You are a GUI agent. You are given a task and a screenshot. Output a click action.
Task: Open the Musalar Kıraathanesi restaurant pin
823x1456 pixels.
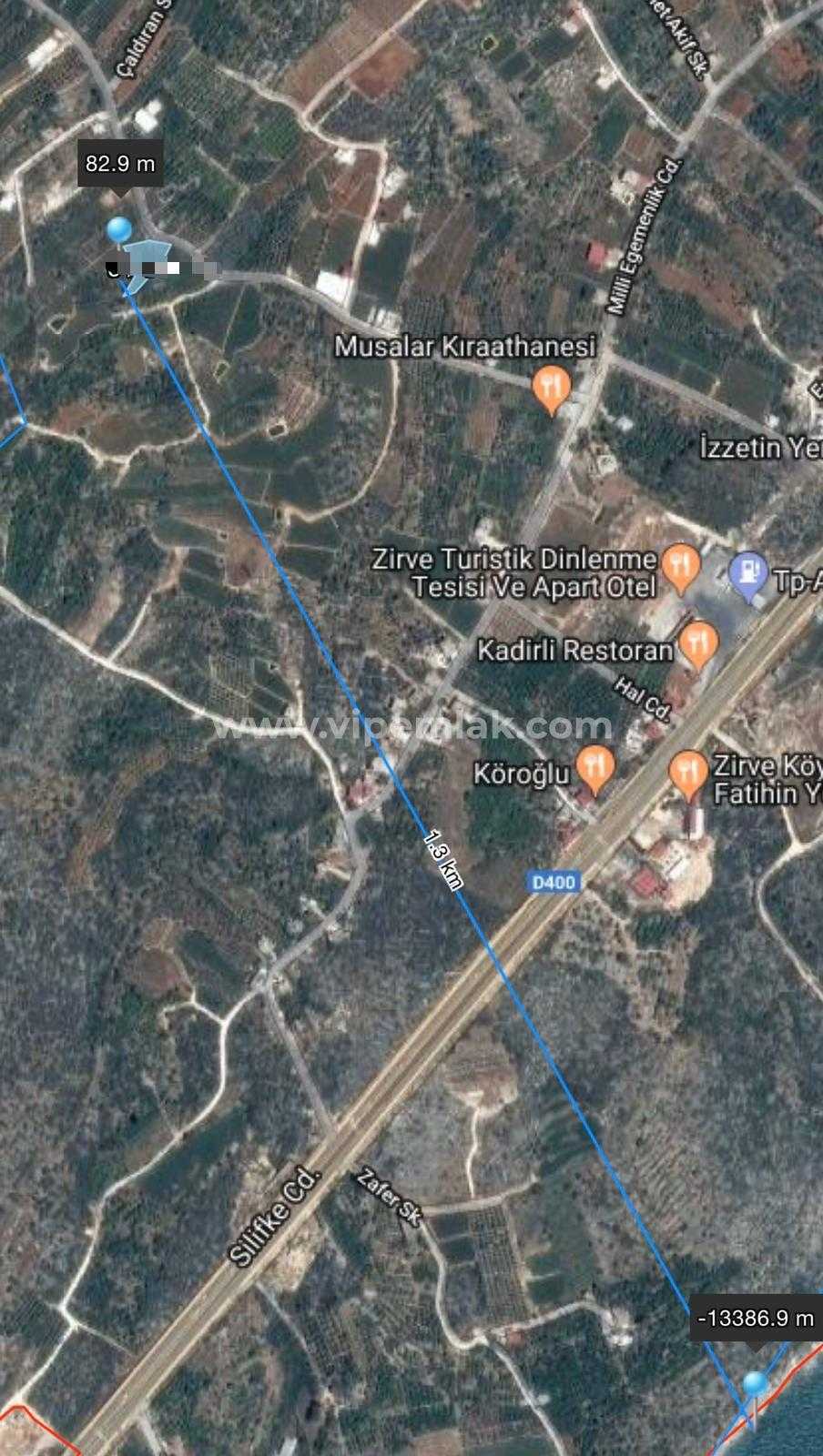[551, 389]
